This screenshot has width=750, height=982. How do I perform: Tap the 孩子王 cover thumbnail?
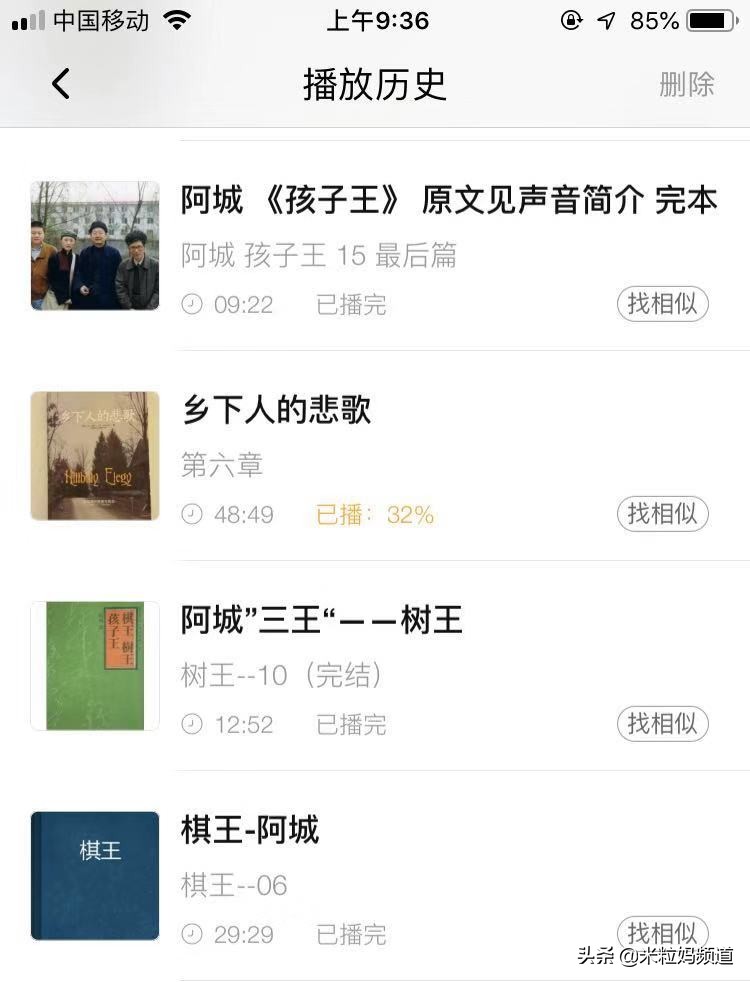coord(94,245)
